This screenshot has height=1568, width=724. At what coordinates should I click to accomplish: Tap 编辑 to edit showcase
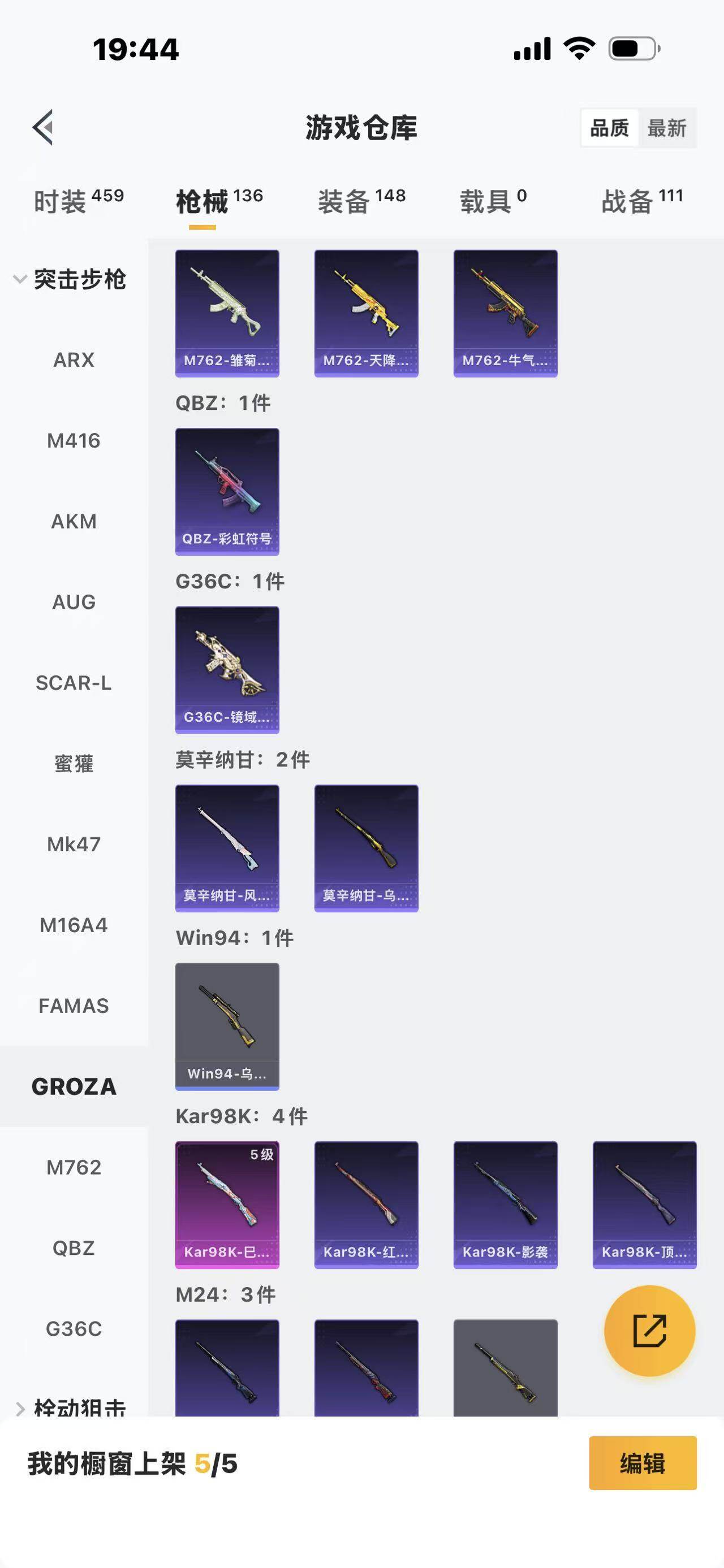[x=643, y=1463]
